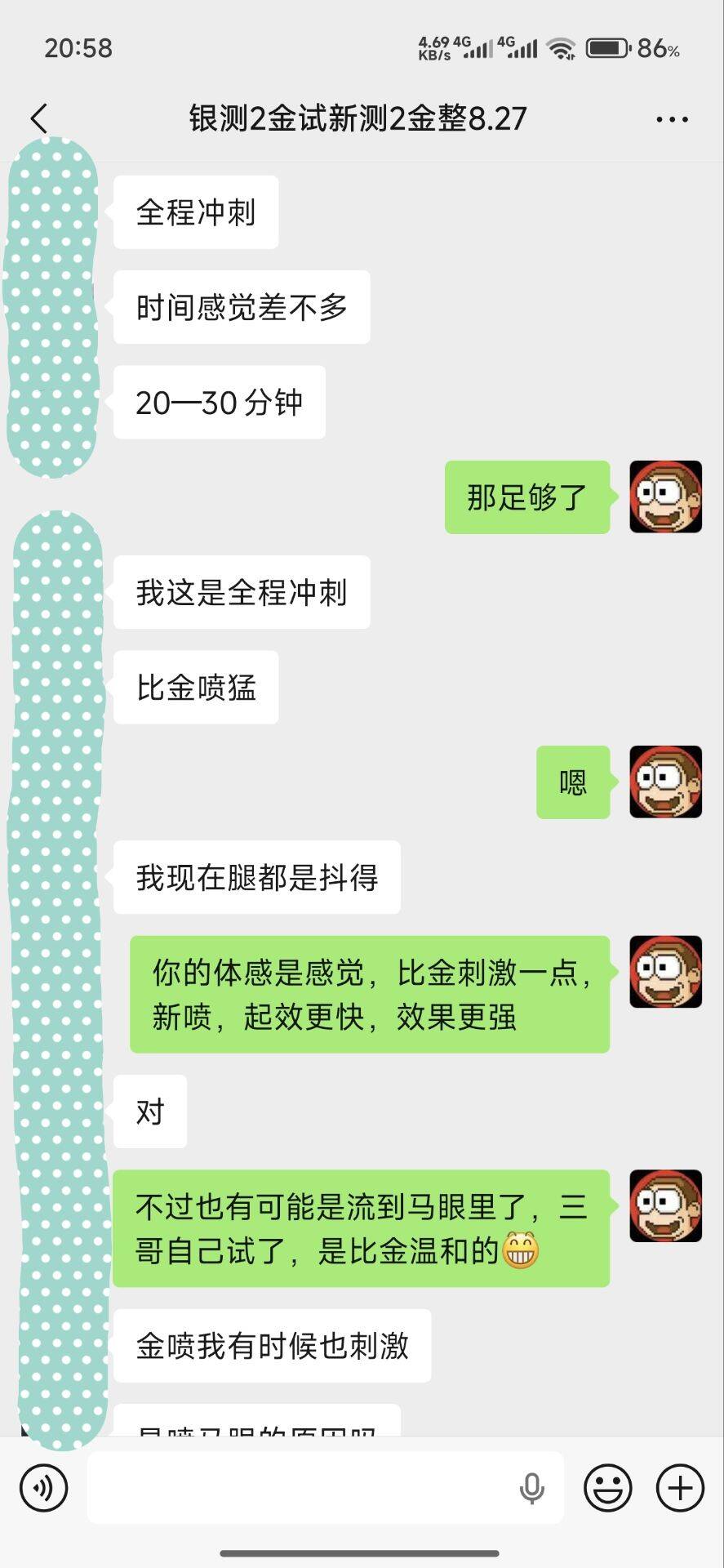Go back from the chat
724x1568 pixels.
click(39, 119)
